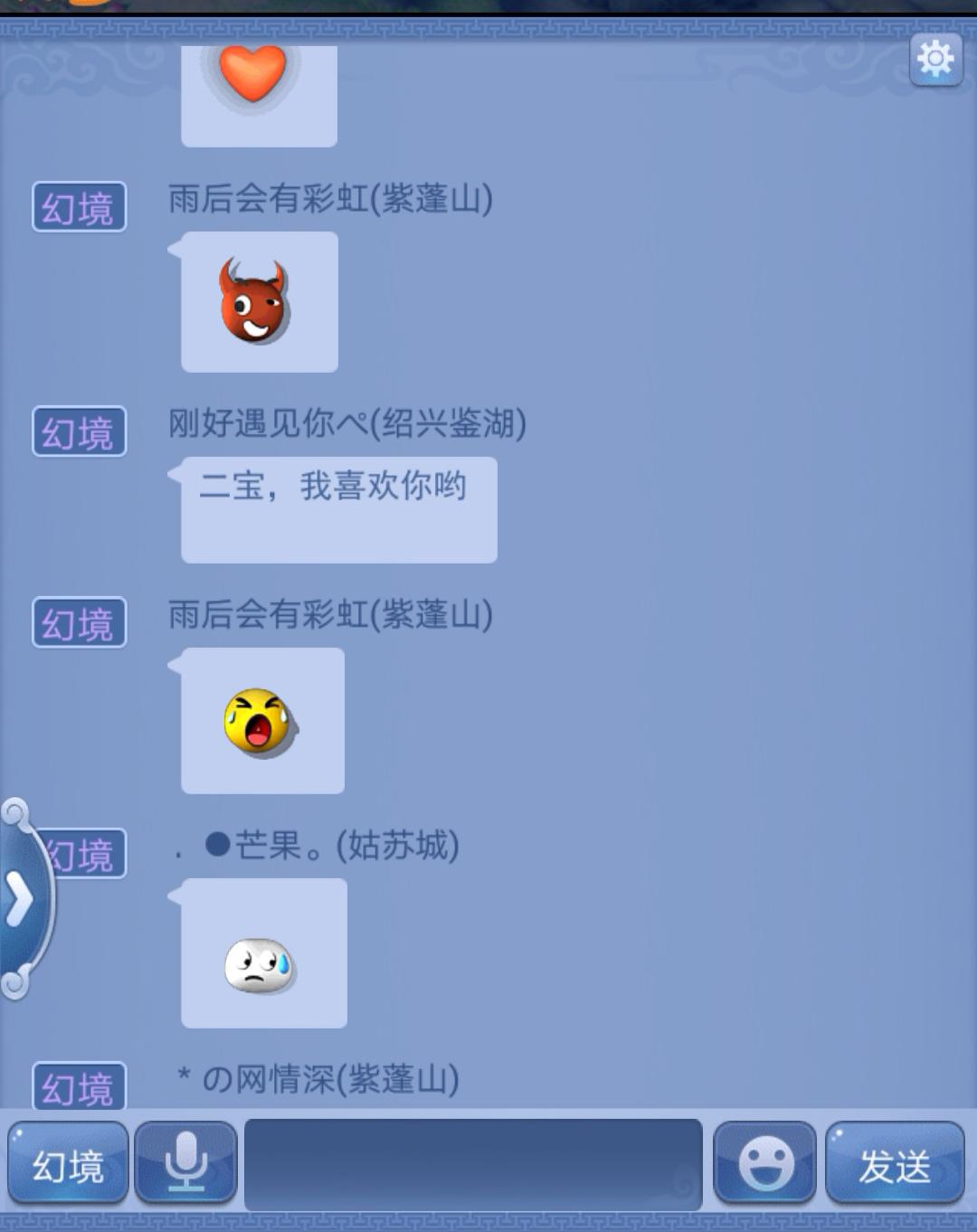Send message with 发送 button

click(894, 1164)
